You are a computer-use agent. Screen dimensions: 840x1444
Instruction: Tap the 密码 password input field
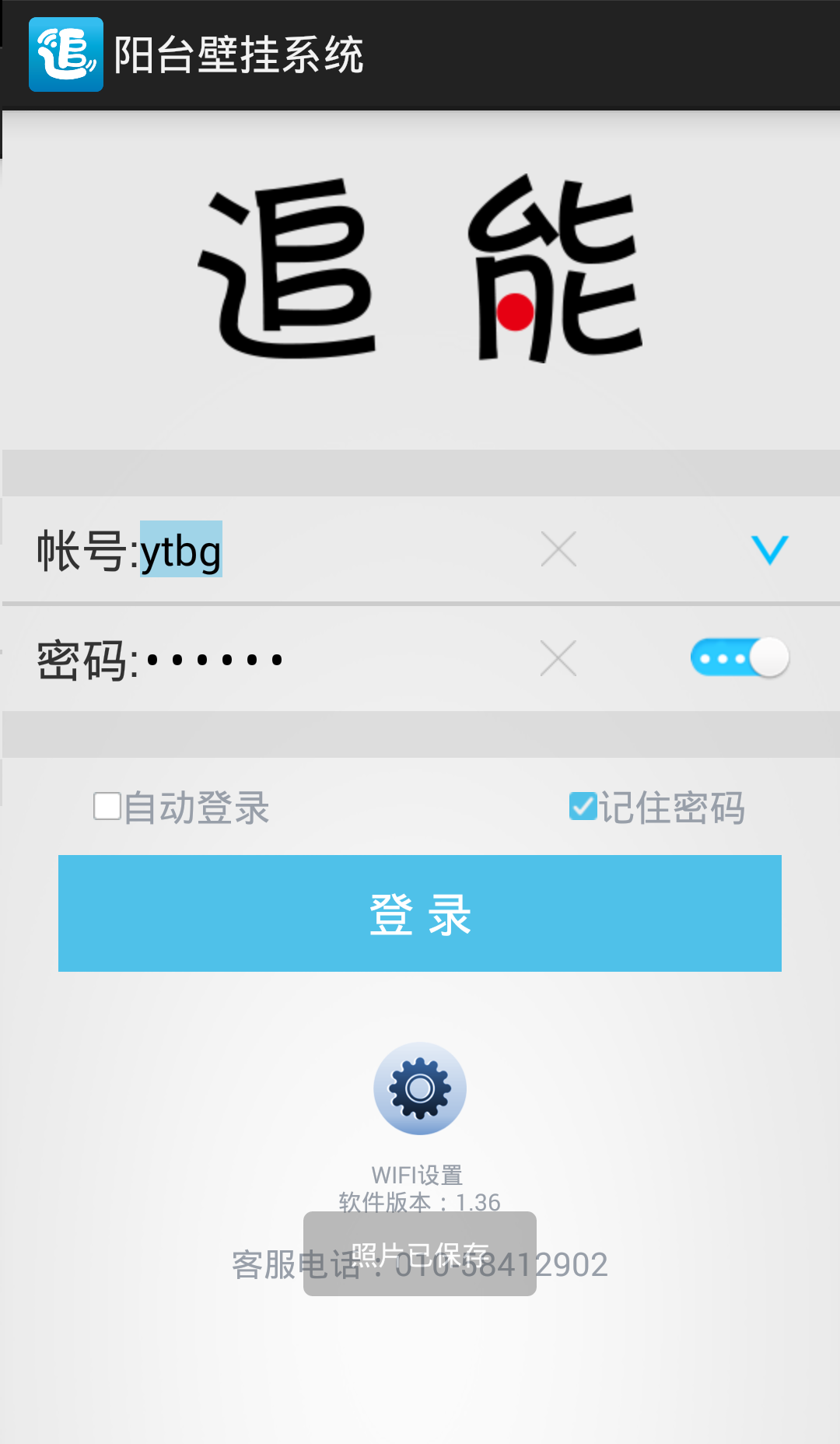[x=327, y=660]
